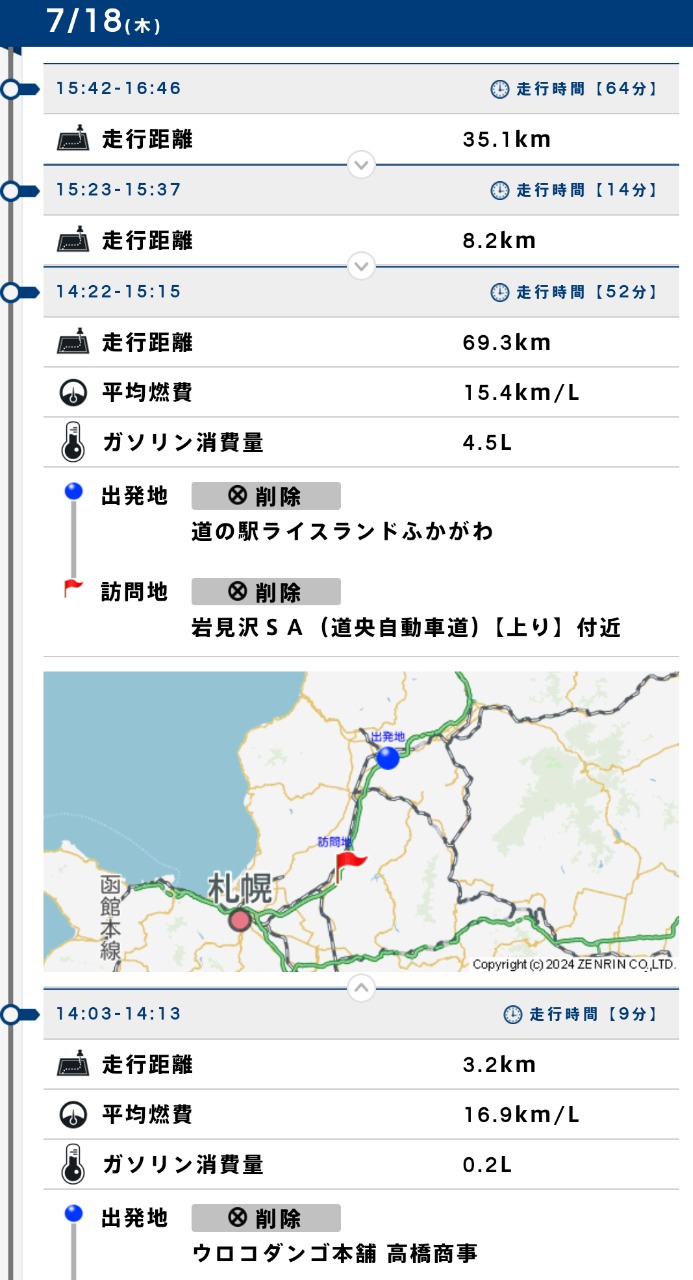Viewport: 693px width, 1280px height.
Task: Open the route map near 札幌
Action: tap(360, 820)
